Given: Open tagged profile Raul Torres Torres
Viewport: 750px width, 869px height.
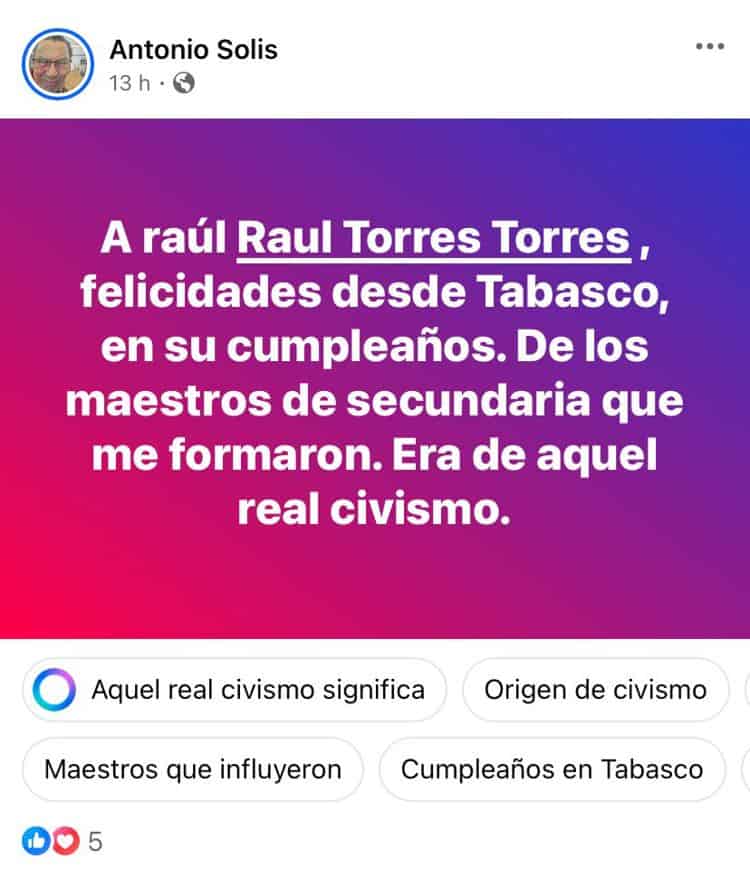Looking at the screenshot, I should pyautogui.click(x=434, y=238).
